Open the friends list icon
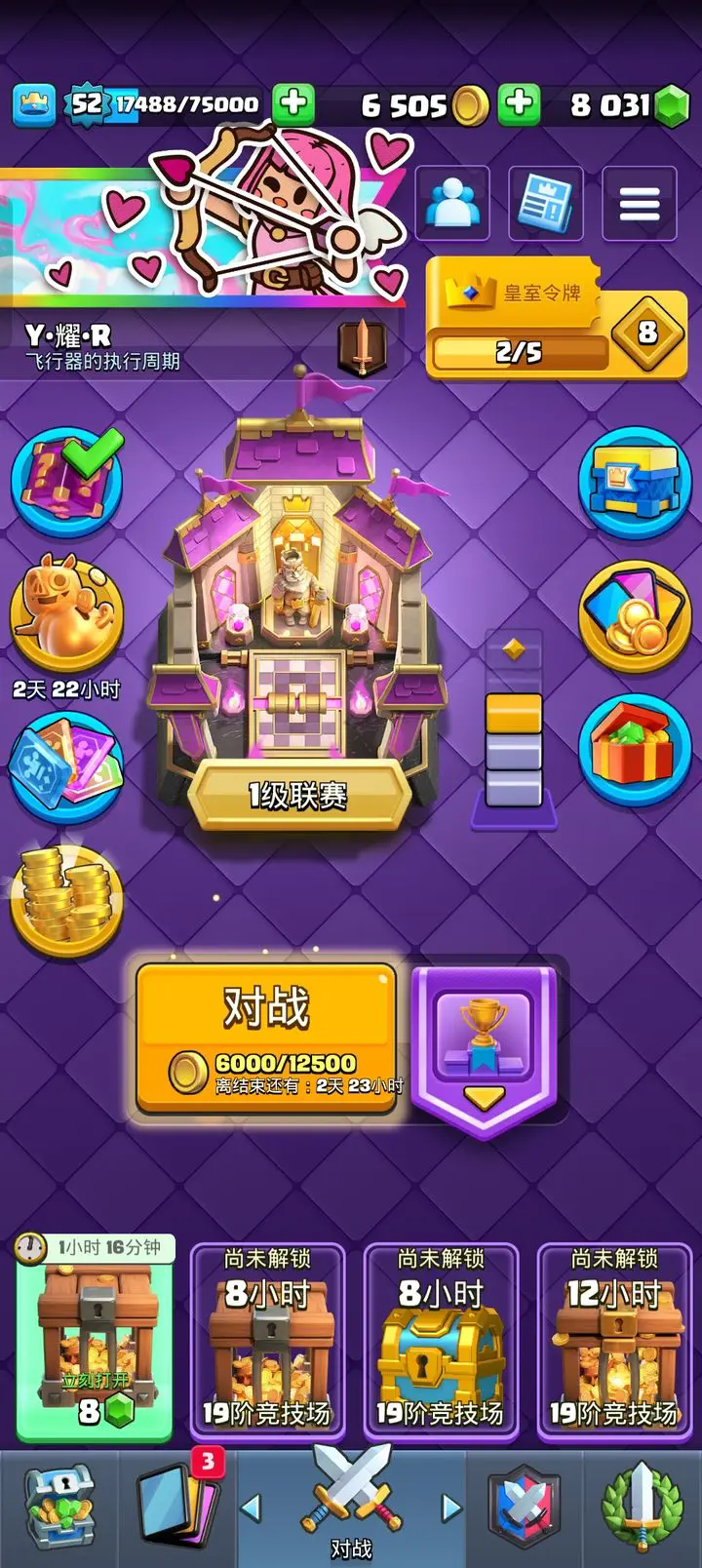Image resolution: width=702 pixels, height=1568 pixels. tap(452, 204)
